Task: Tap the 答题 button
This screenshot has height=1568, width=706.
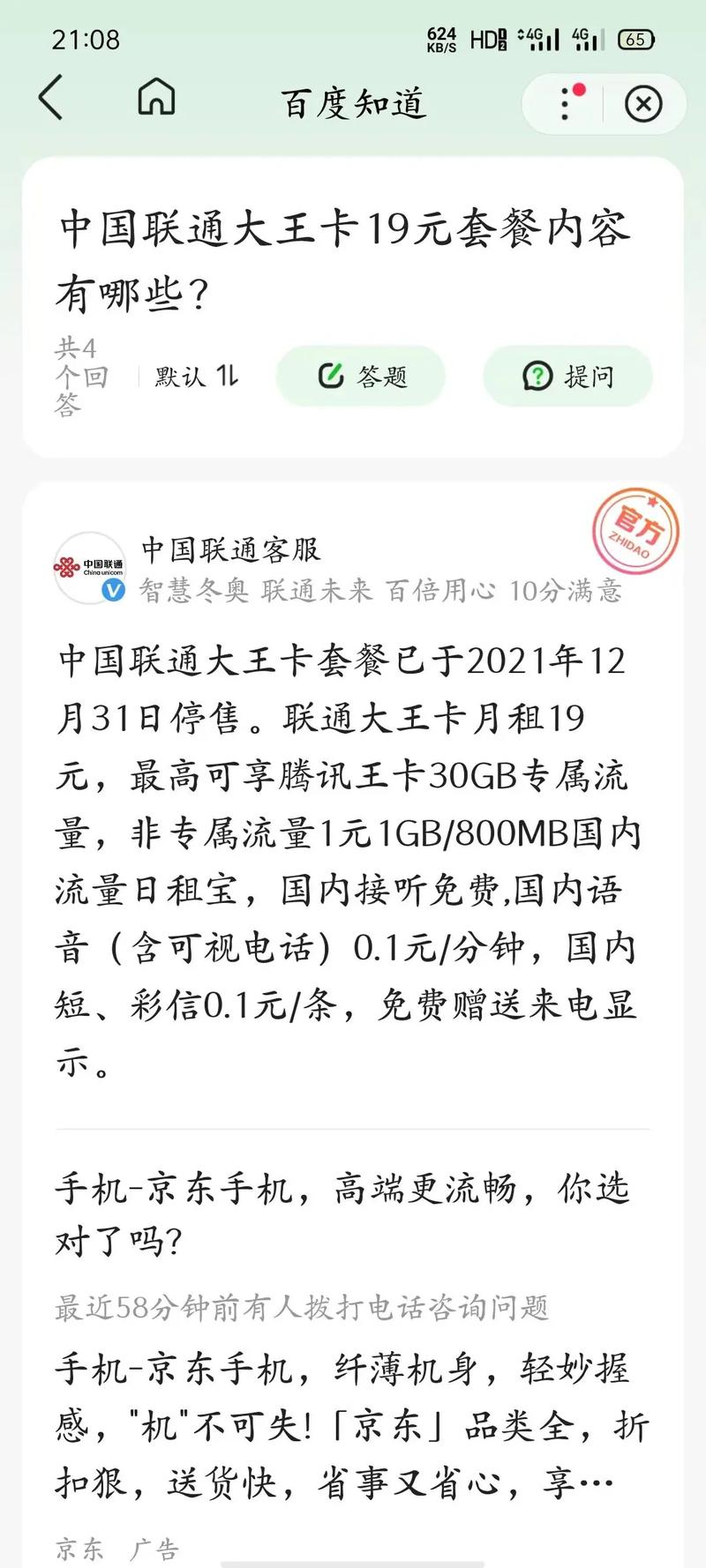Action: point(361,377)
